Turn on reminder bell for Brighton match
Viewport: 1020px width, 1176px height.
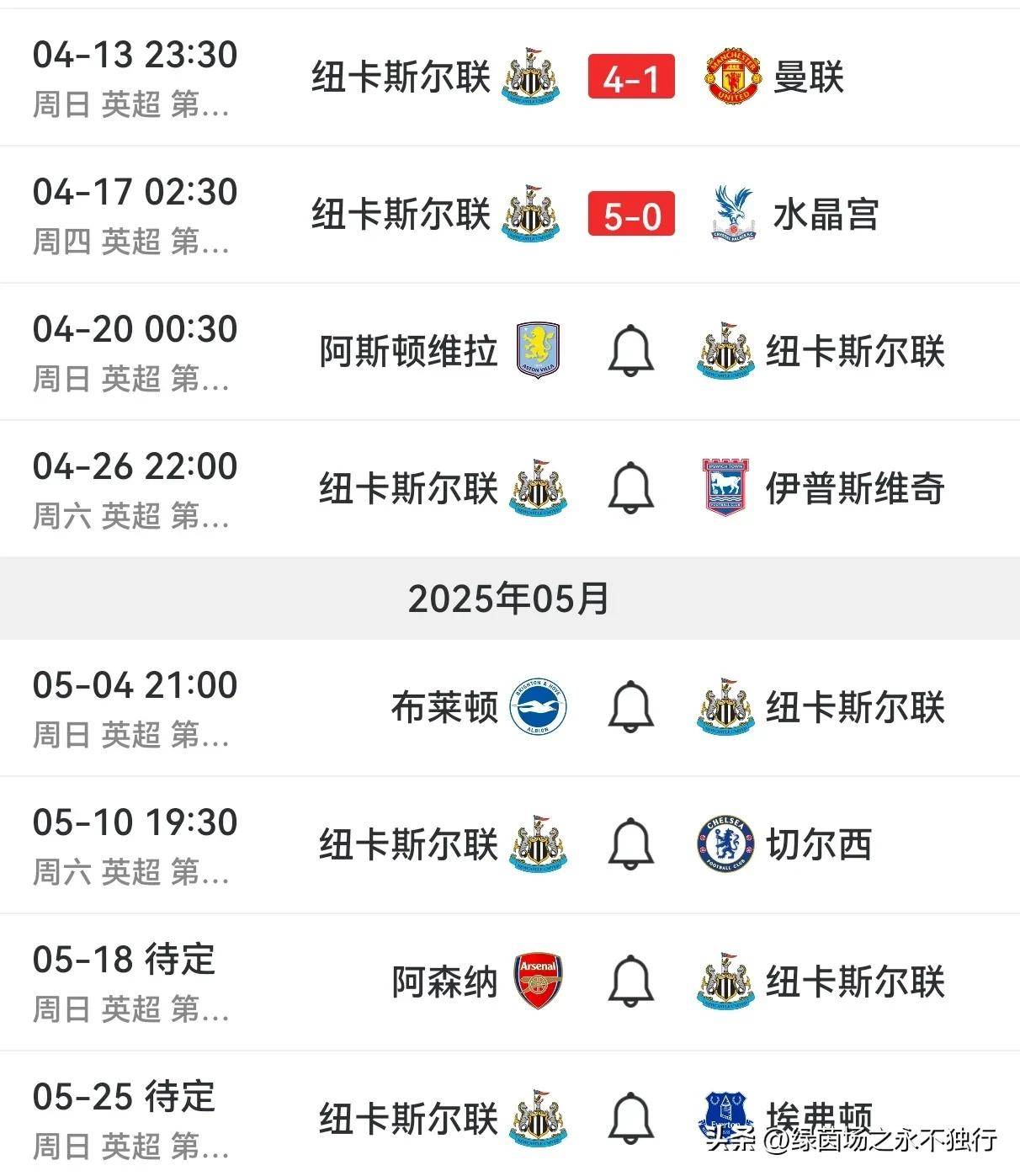(631, 707)
